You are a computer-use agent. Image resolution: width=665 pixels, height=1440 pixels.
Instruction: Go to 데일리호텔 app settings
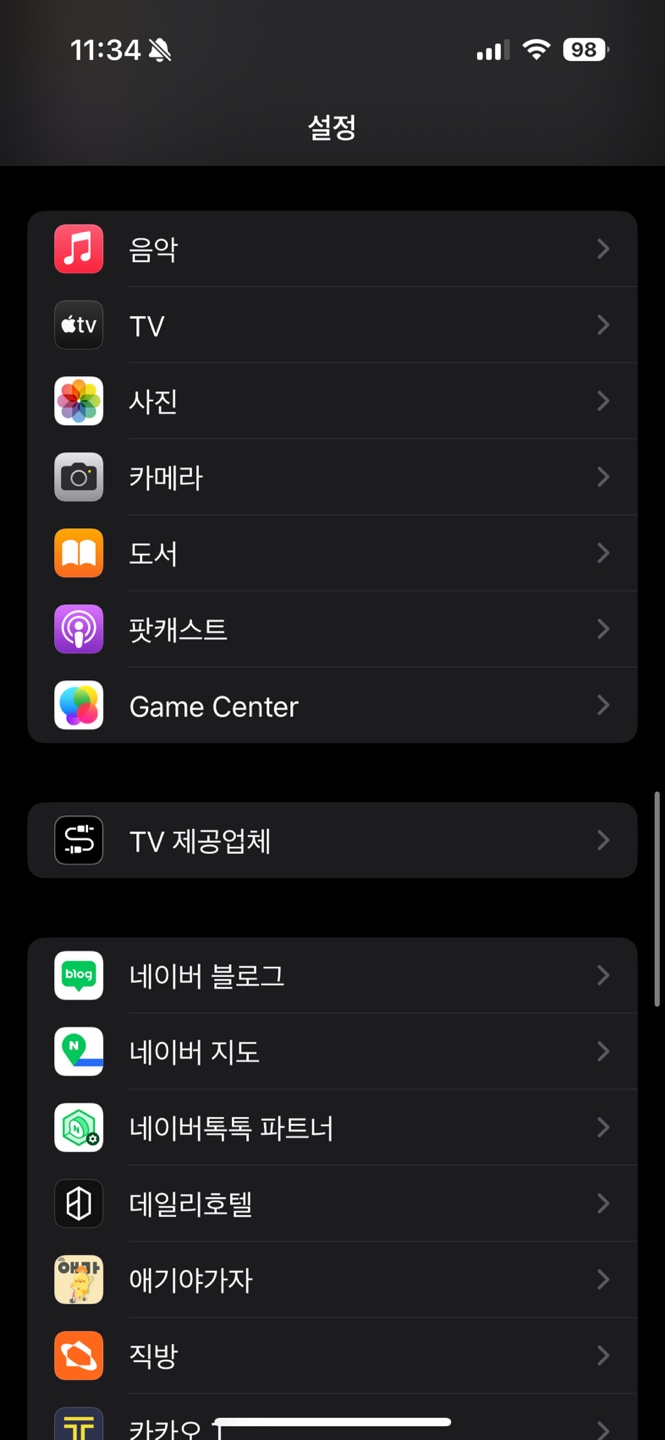tap(332, 1204)
